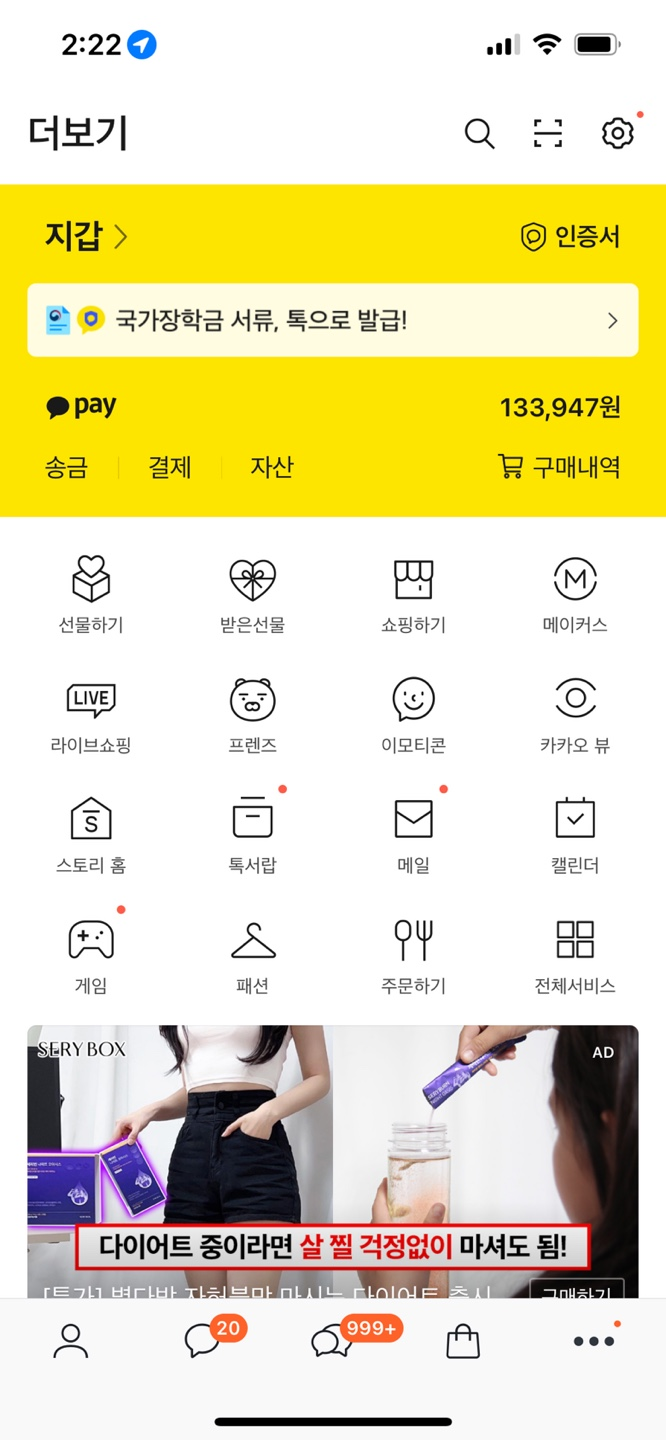
Task: Open the QR code scanner
Action: click(x=547, y=133)
